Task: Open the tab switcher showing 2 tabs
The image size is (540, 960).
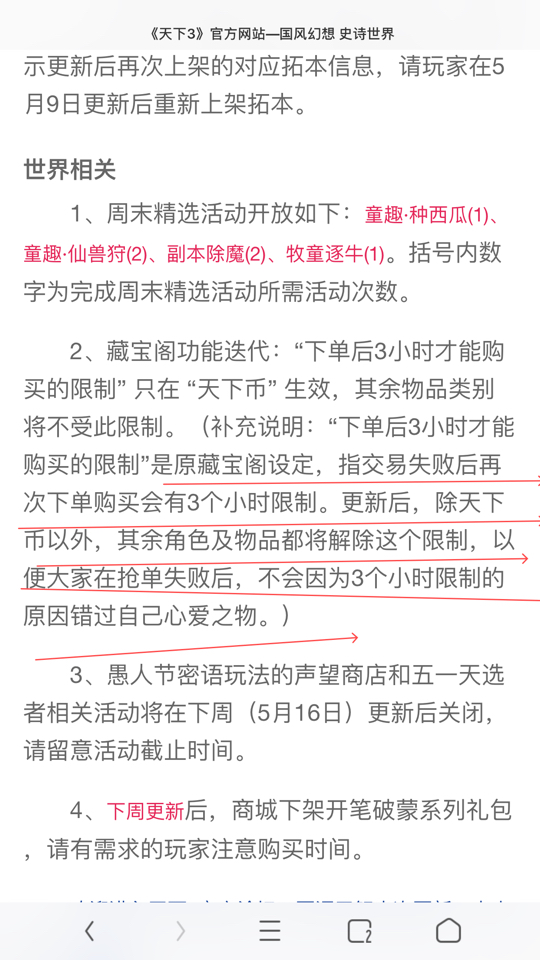Action: click(x=359, y=931)
